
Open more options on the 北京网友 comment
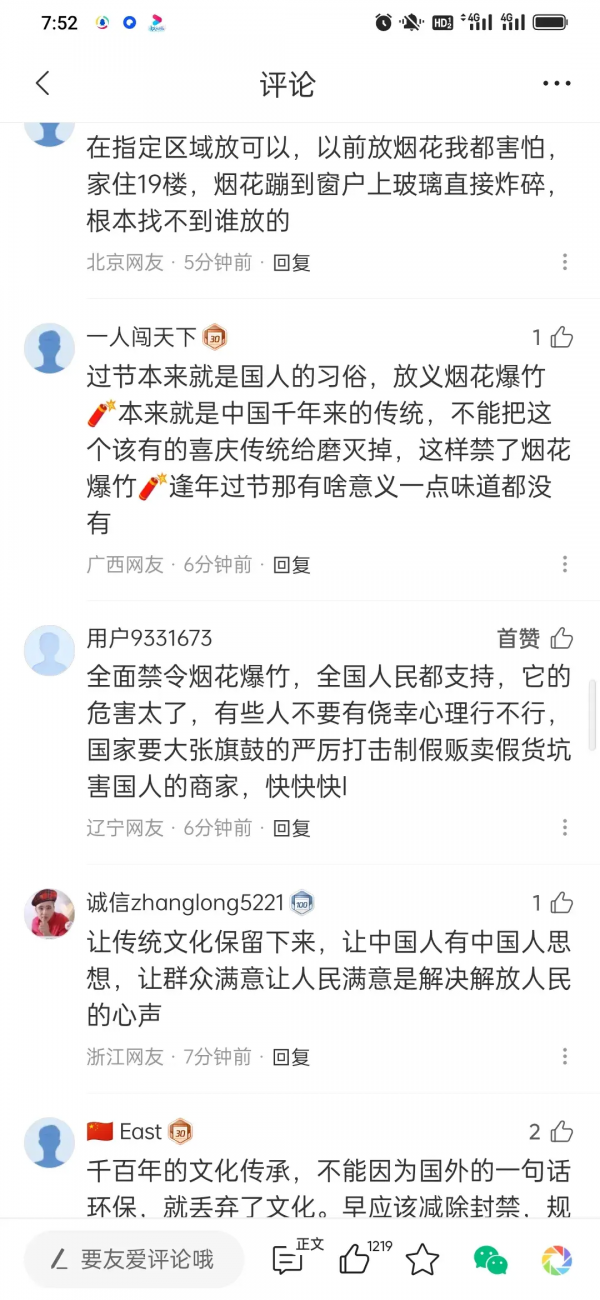(565, 262)
